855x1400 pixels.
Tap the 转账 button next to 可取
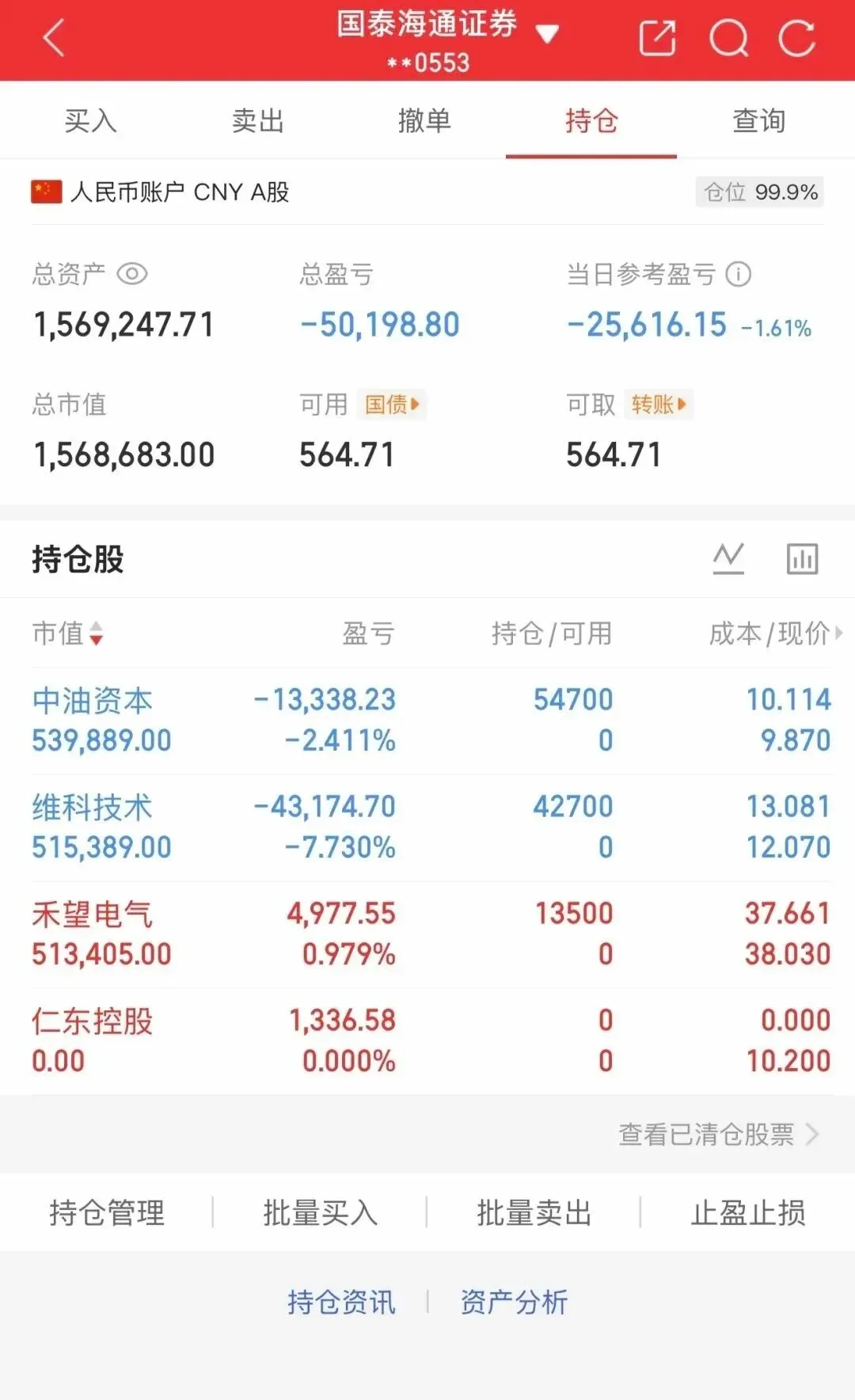pos(659,405)
